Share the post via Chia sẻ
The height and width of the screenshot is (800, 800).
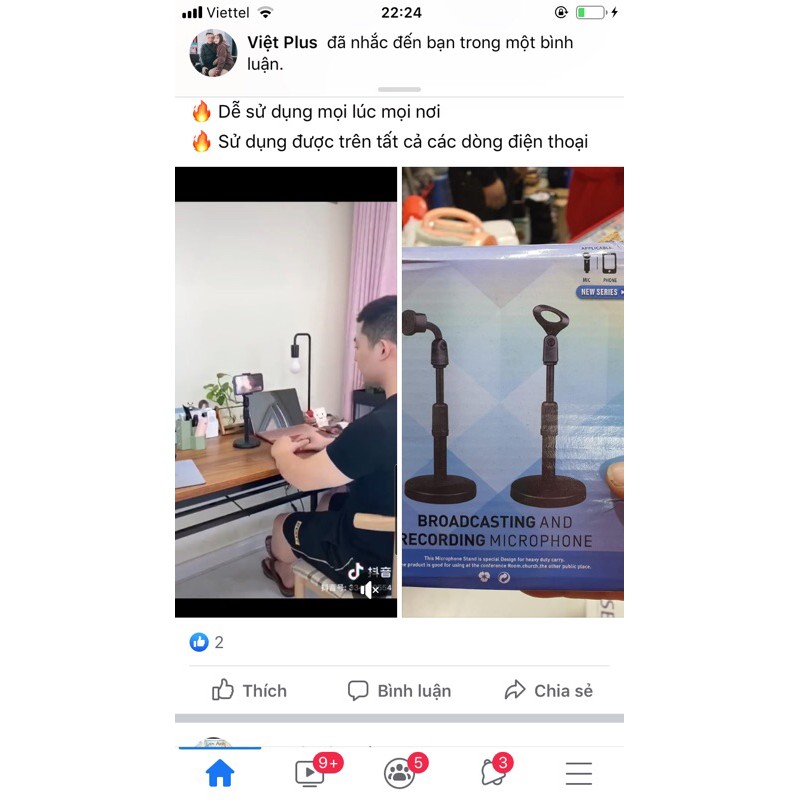[548, 690]
